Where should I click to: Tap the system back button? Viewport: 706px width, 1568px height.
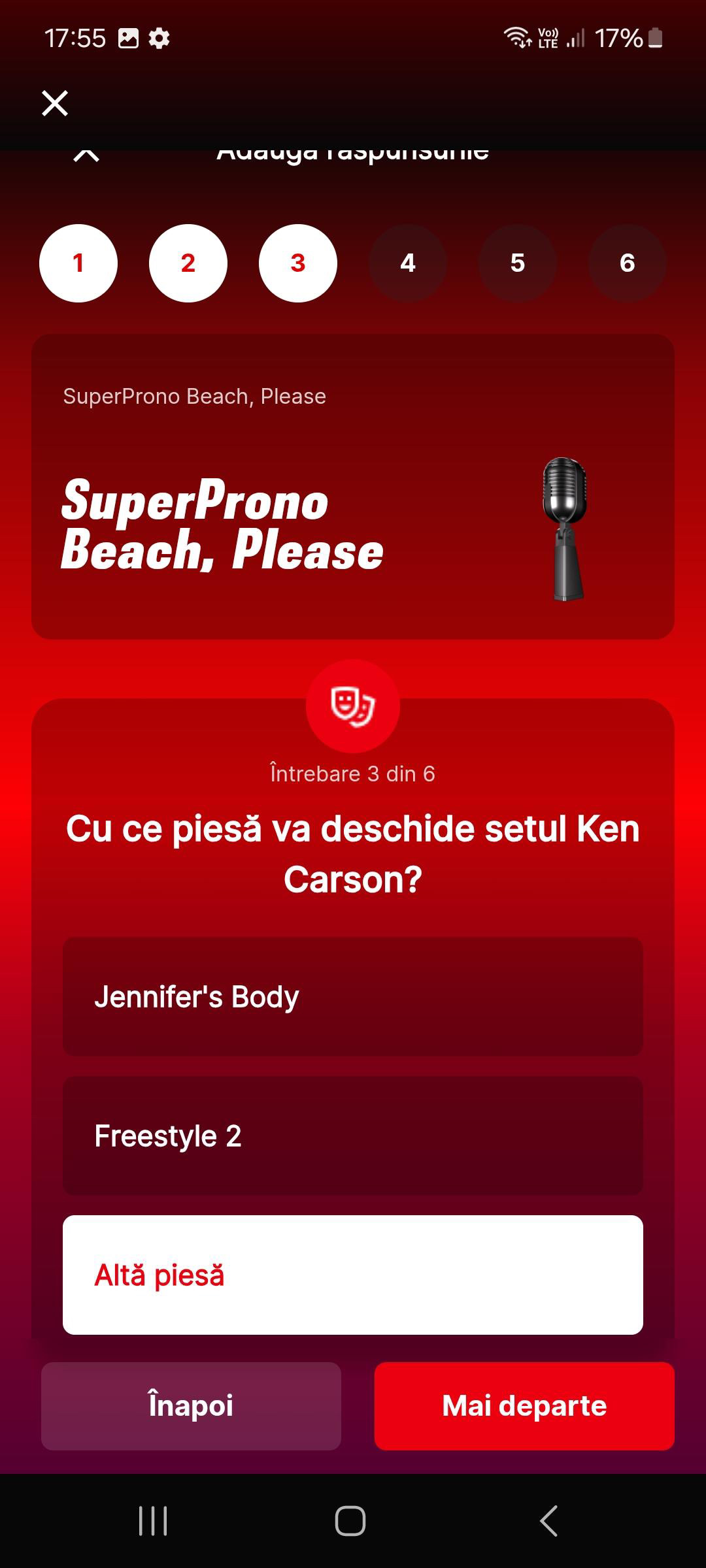pyautogui.click(x=549, y=1521)
